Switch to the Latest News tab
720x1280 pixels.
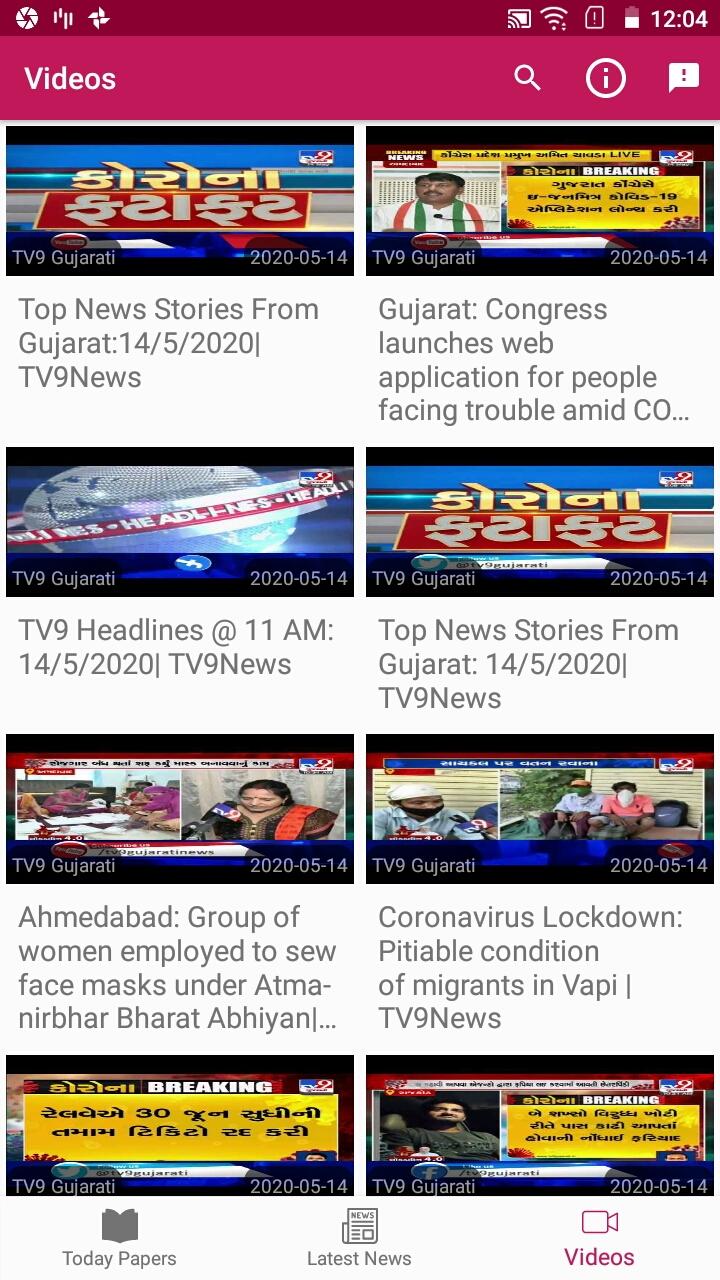tap(359, 1238)
